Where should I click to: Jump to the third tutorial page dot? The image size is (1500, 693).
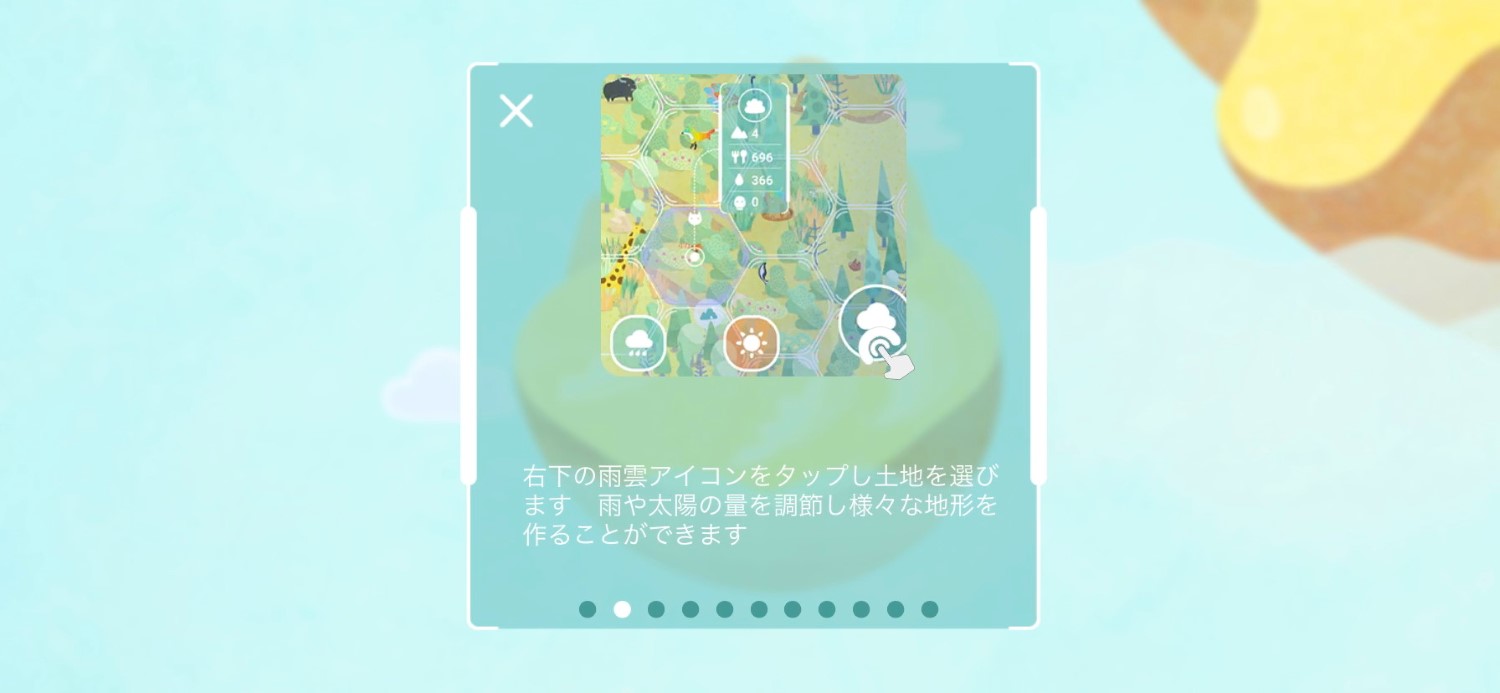pyautogui.click(x=656, y=609)
